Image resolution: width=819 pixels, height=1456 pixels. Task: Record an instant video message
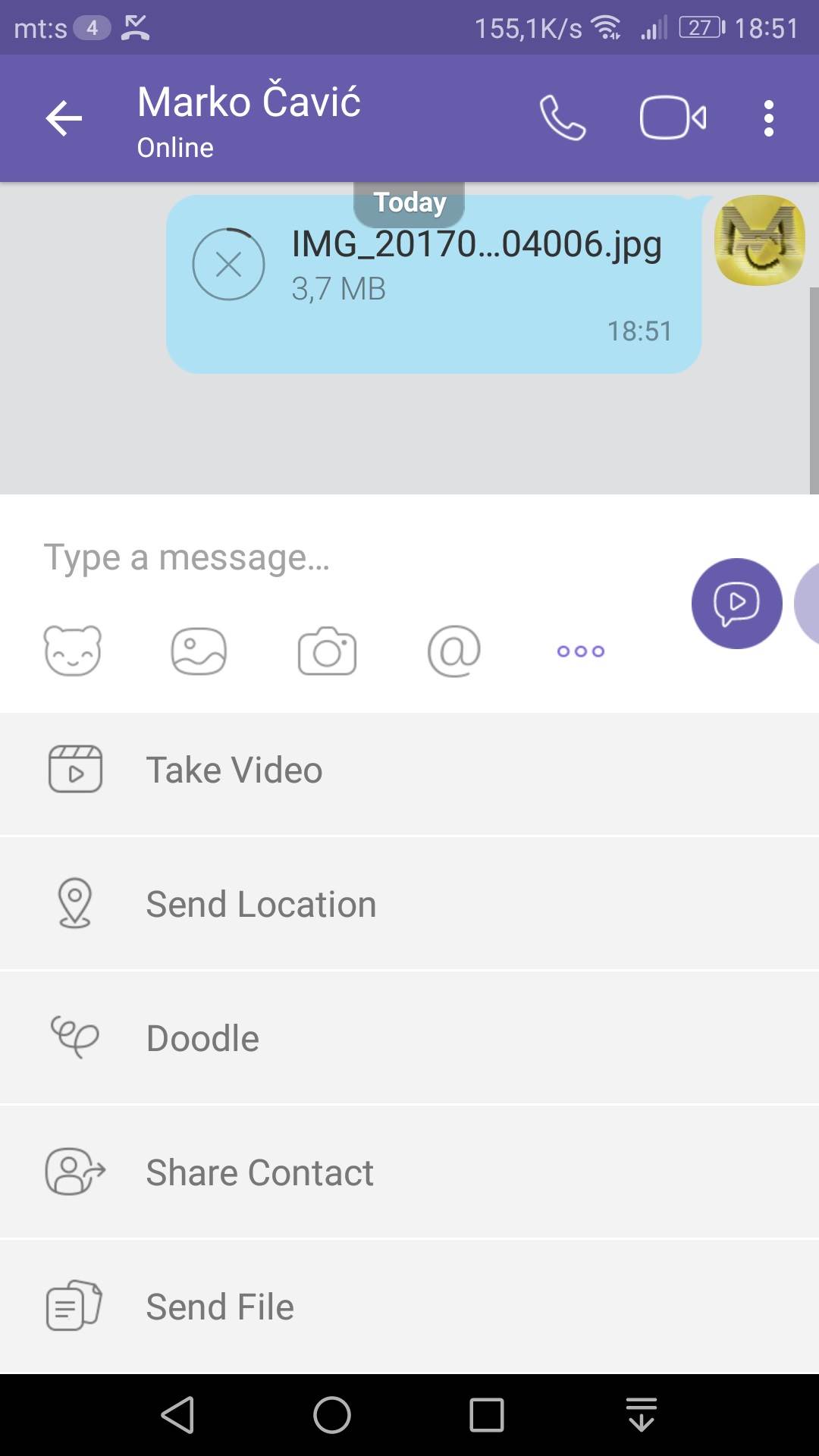tap(736, 604)
